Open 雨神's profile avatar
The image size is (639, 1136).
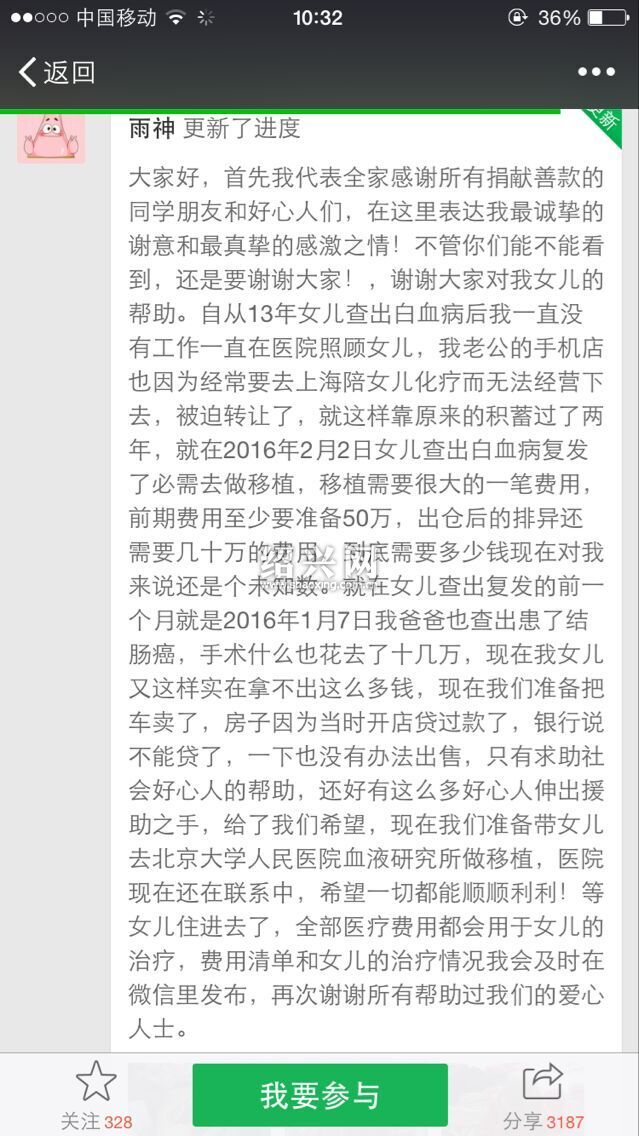tap(52, 137)
